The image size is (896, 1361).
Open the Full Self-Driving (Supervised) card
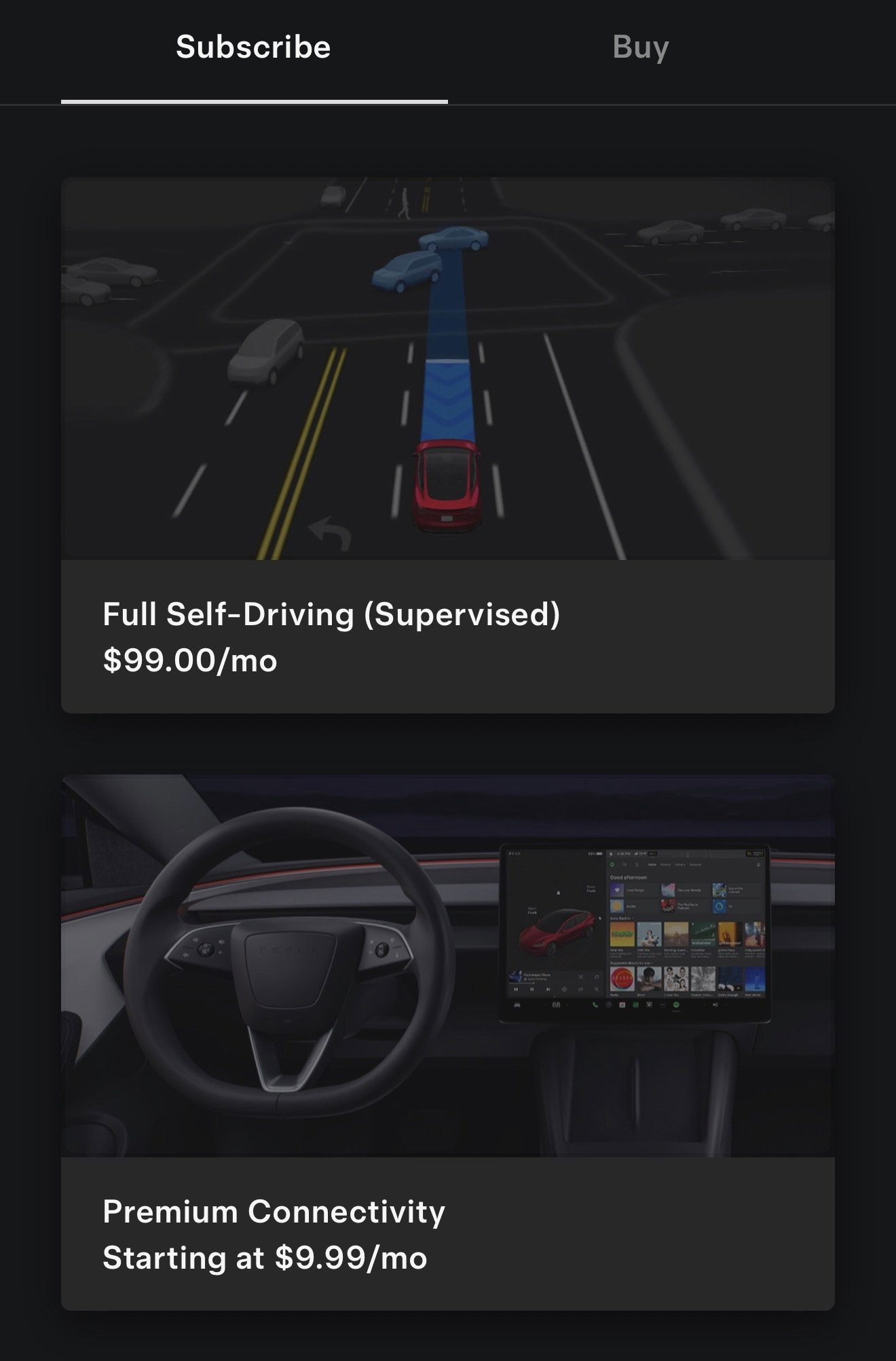point(447,445)
